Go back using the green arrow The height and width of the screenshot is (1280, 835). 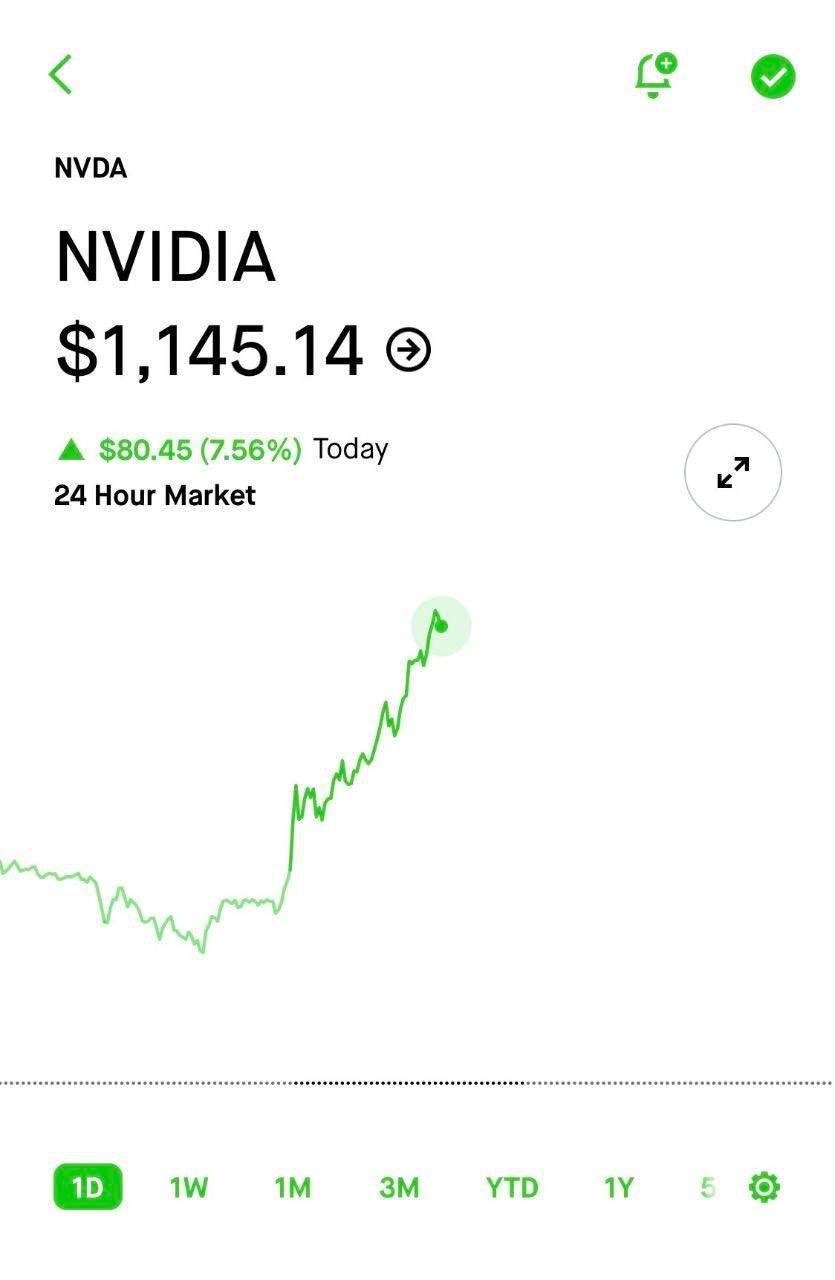click(x=60, y=75)
